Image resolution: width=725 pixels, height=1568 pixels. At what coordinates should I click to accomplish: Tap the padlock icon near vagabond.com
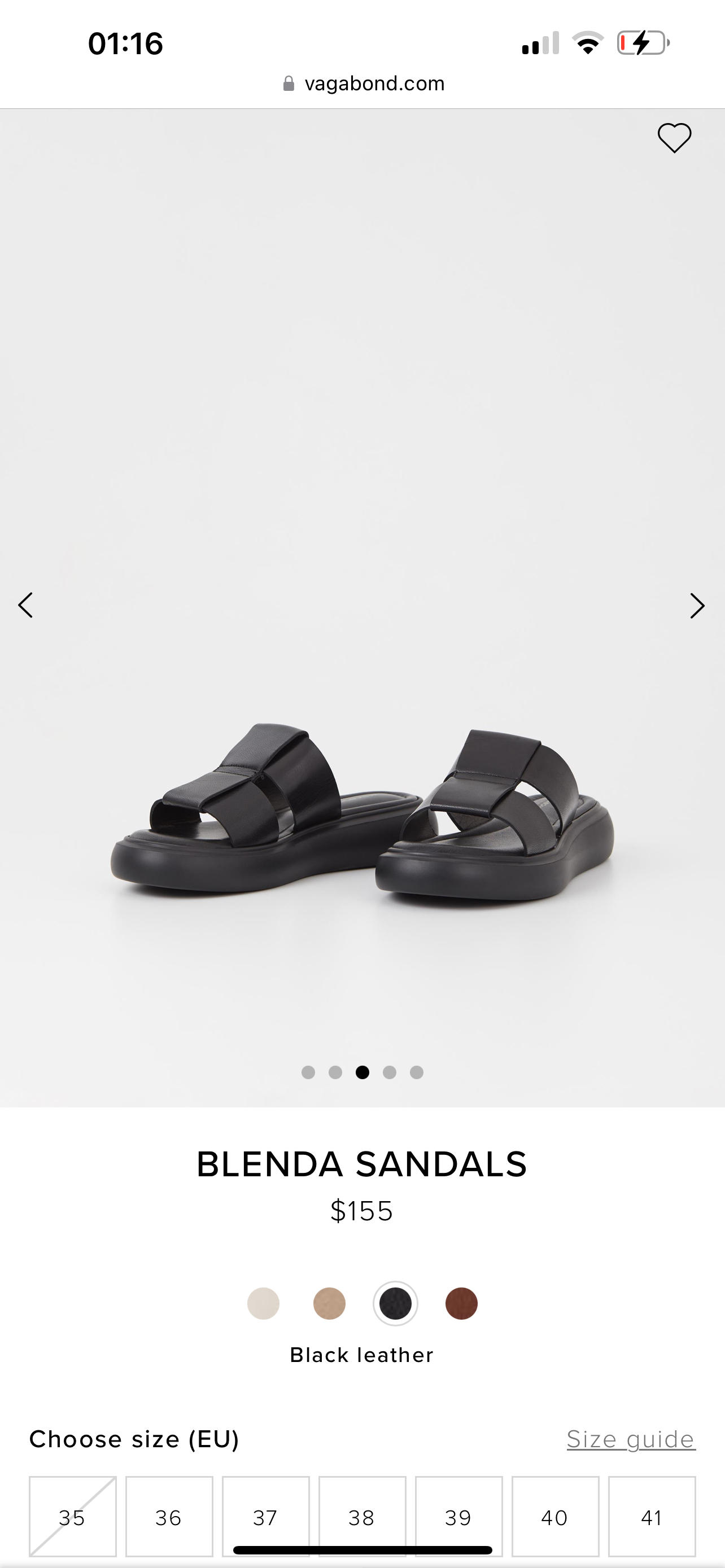pyautogui.click(x=289, y=84)
